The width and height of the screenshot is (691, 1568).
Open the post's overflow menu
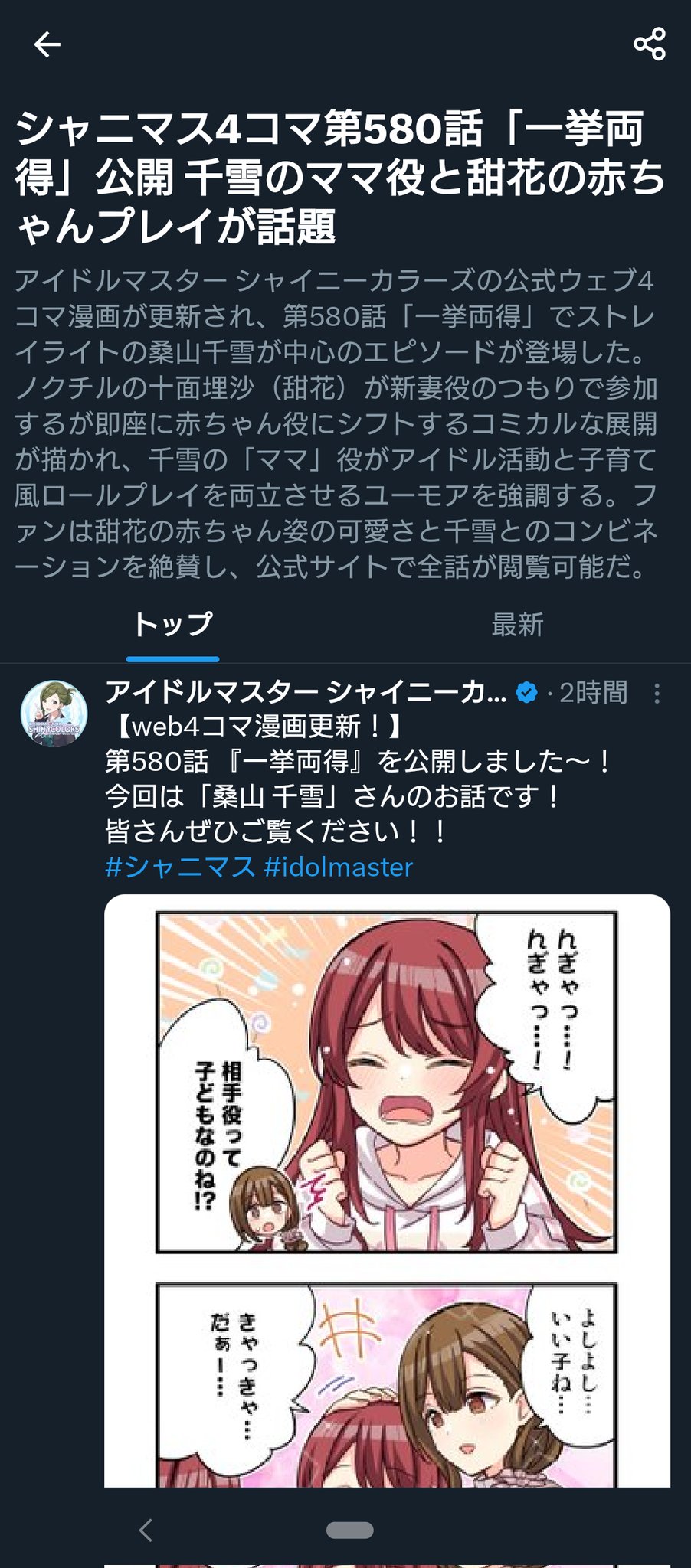pos(657,693)
